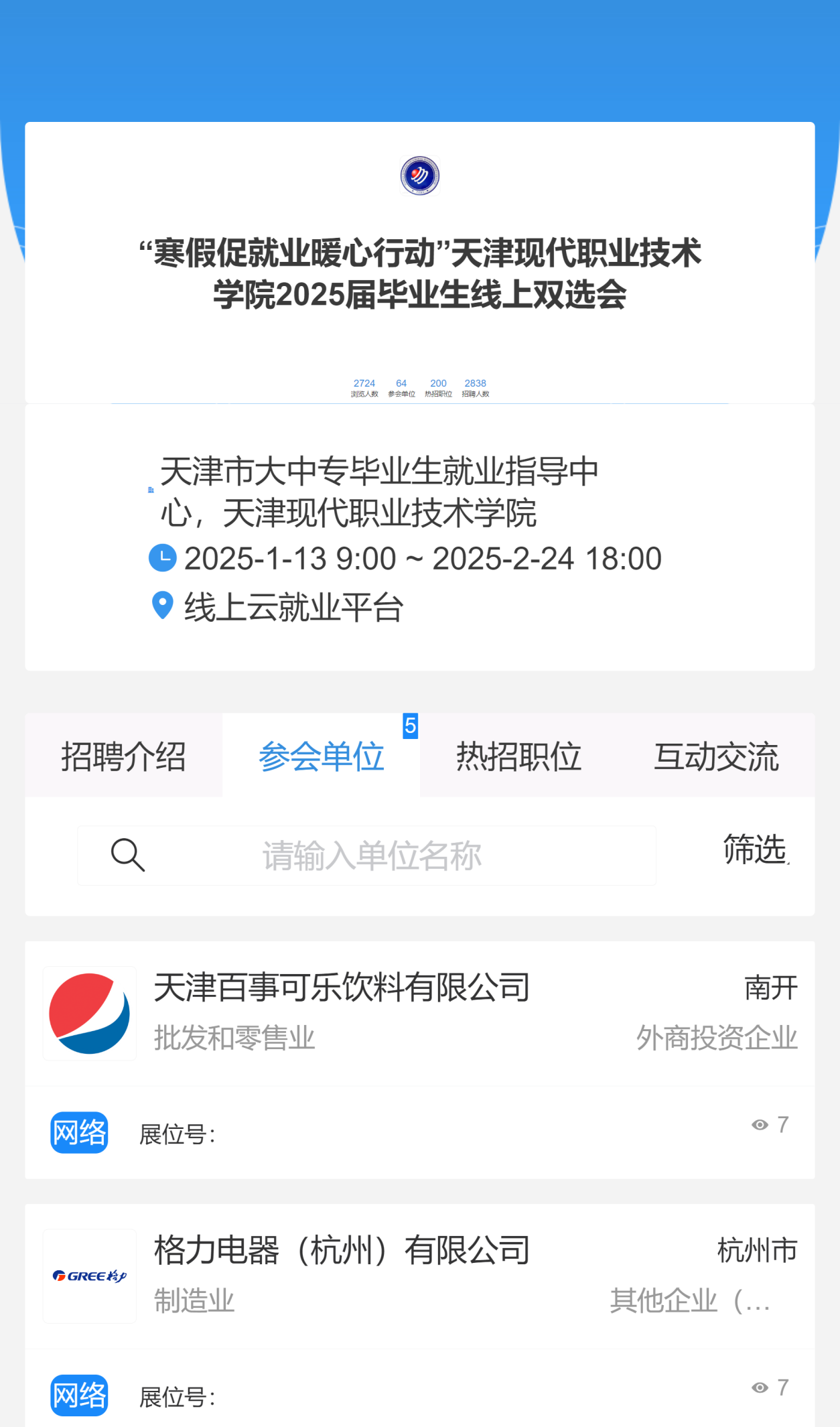
Task: Open the 热招职位 tab
Action: pos(518,756)
